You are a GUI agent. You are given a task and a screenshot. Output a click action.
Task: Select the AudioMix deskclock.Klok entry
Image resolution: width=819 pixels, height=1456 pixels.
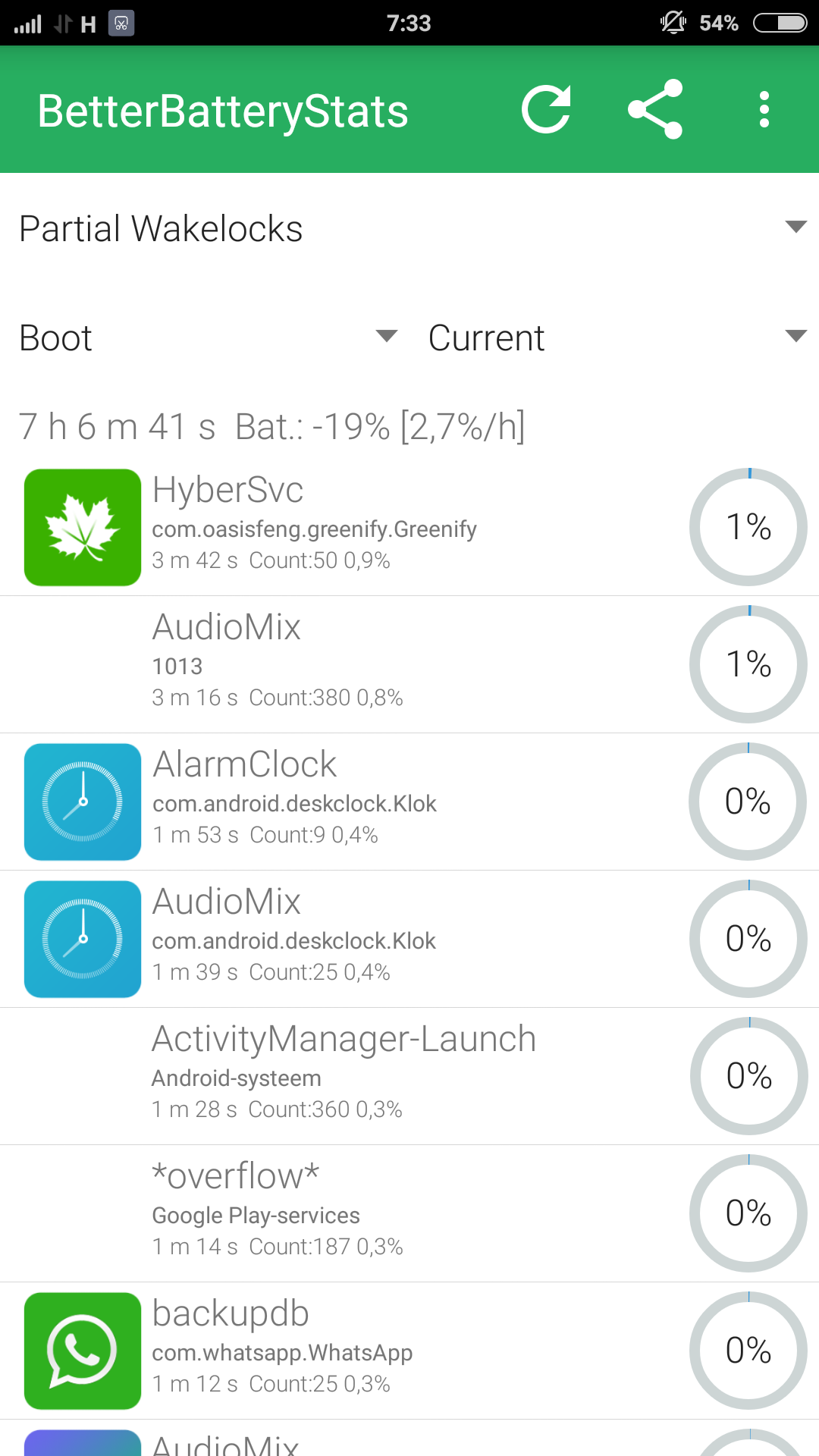point(409,939)
